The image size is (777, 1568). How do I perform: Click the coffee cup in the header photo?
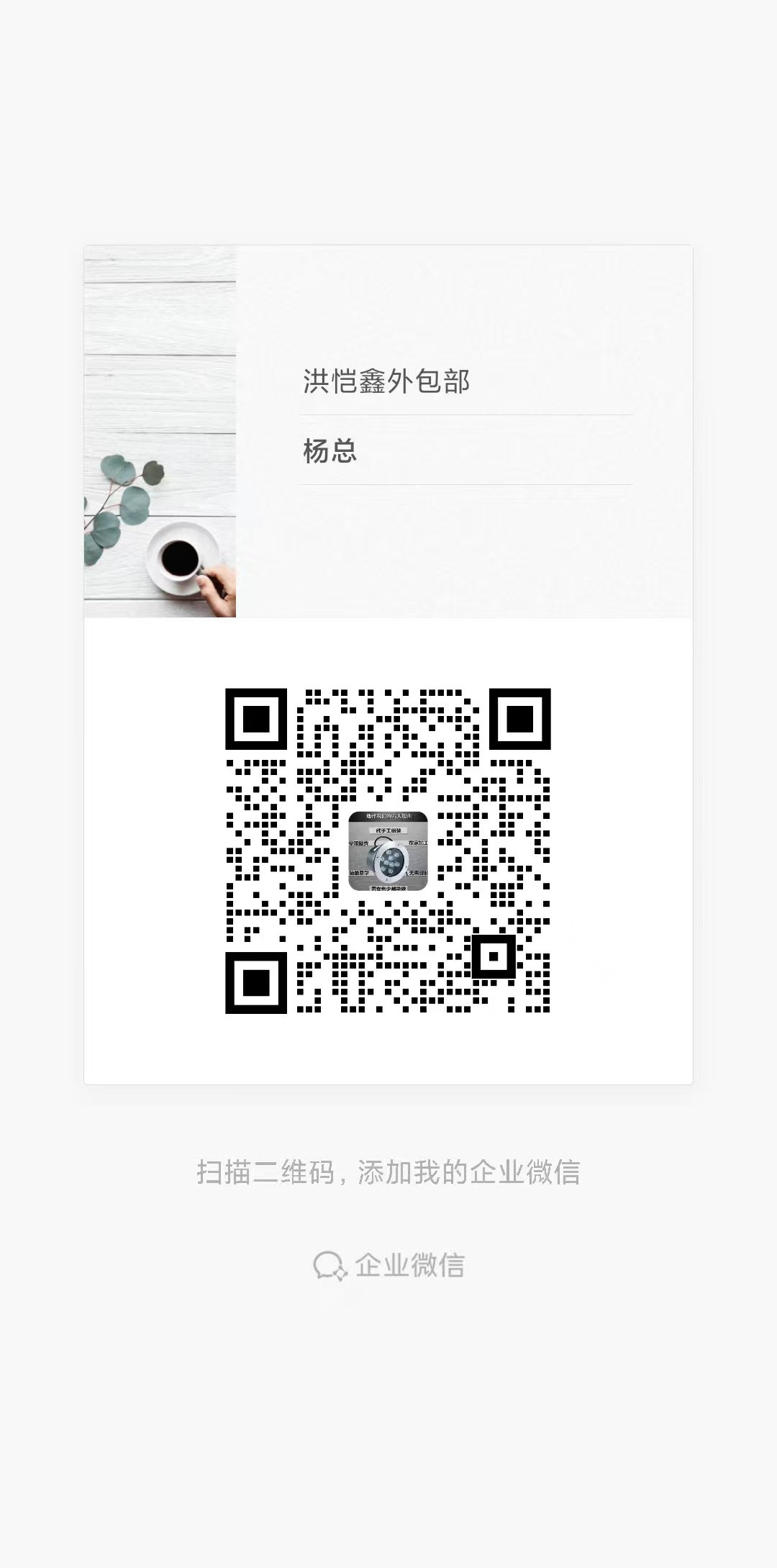180,558
